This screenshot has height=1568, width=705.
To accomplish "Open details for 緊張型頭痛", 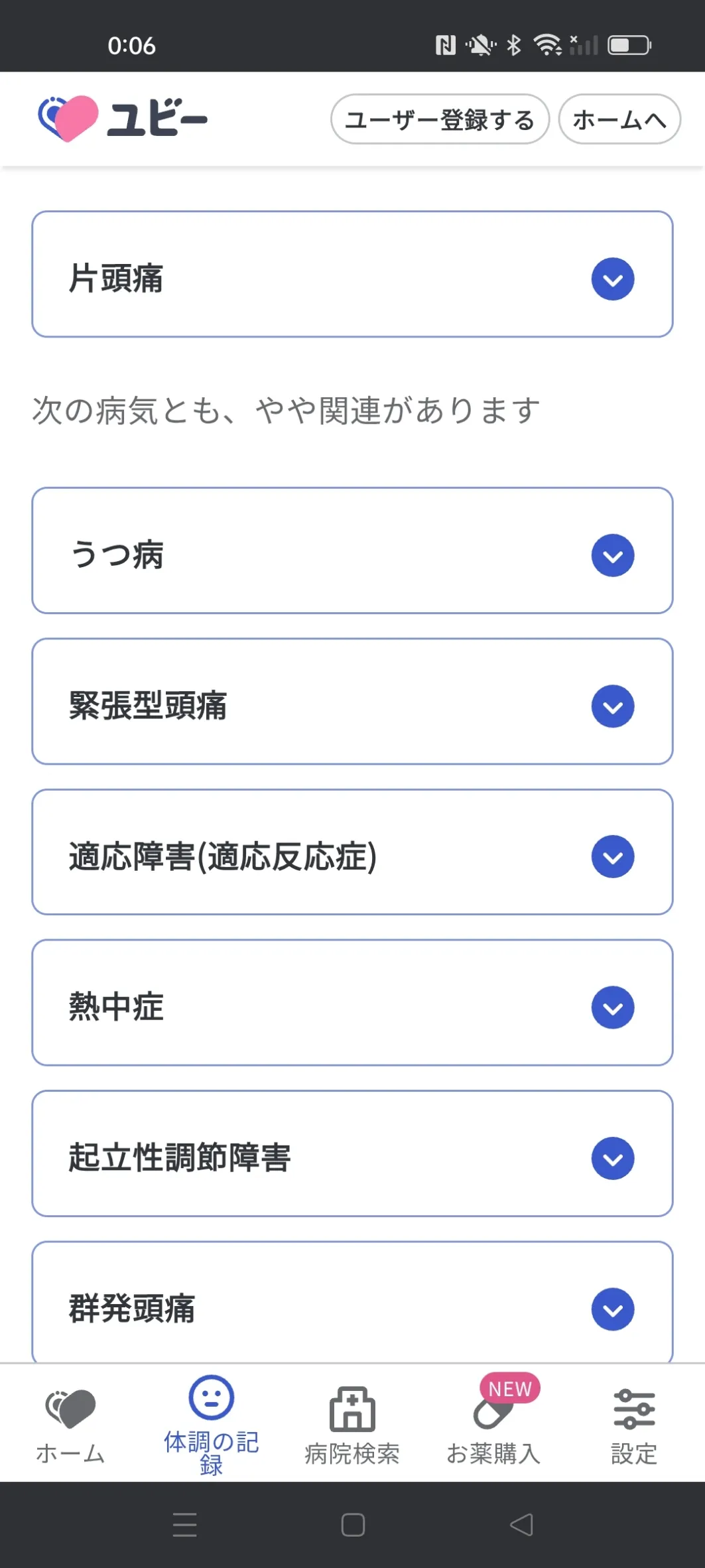I will [x=352, y=702].
